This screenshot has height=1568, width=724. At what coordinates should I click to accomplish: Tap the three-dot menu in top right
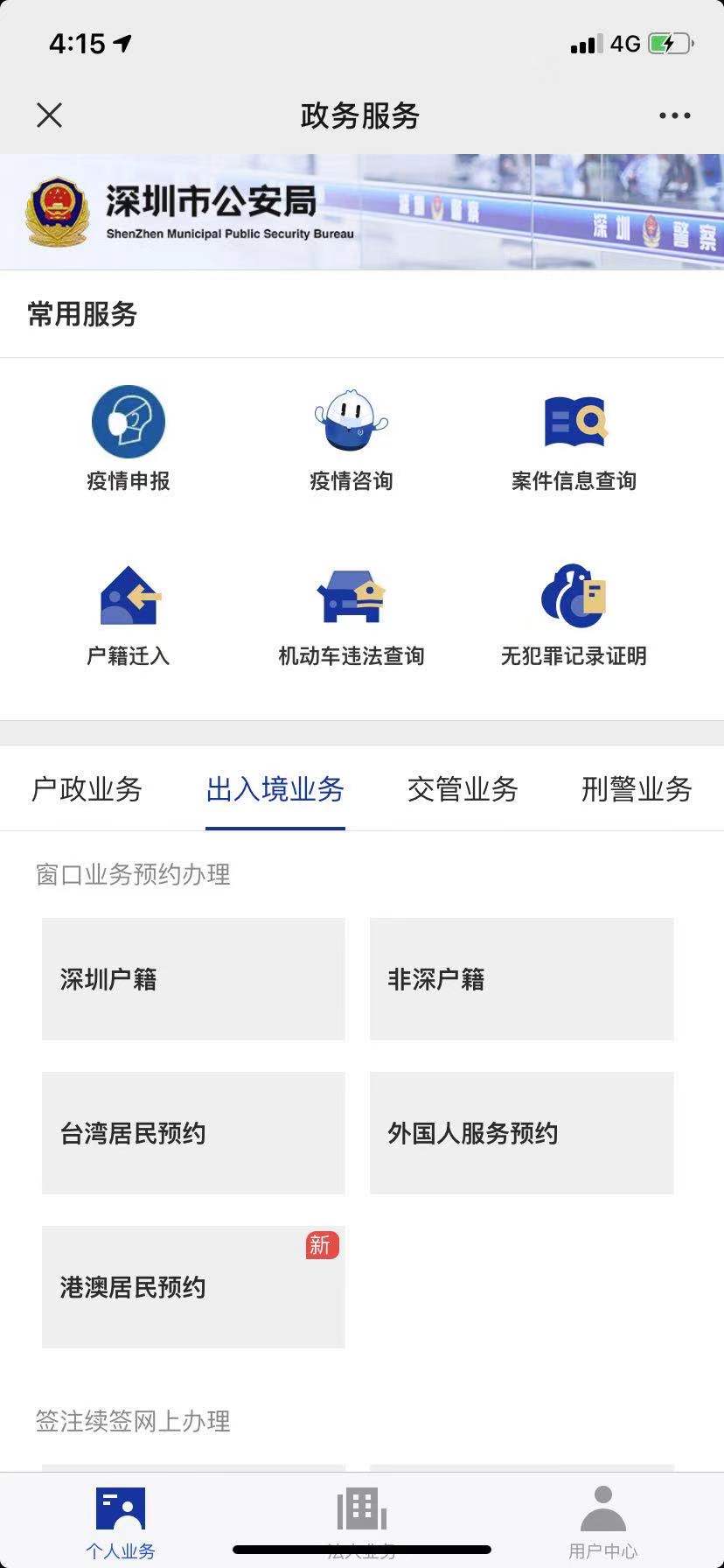tap(672, 115)
